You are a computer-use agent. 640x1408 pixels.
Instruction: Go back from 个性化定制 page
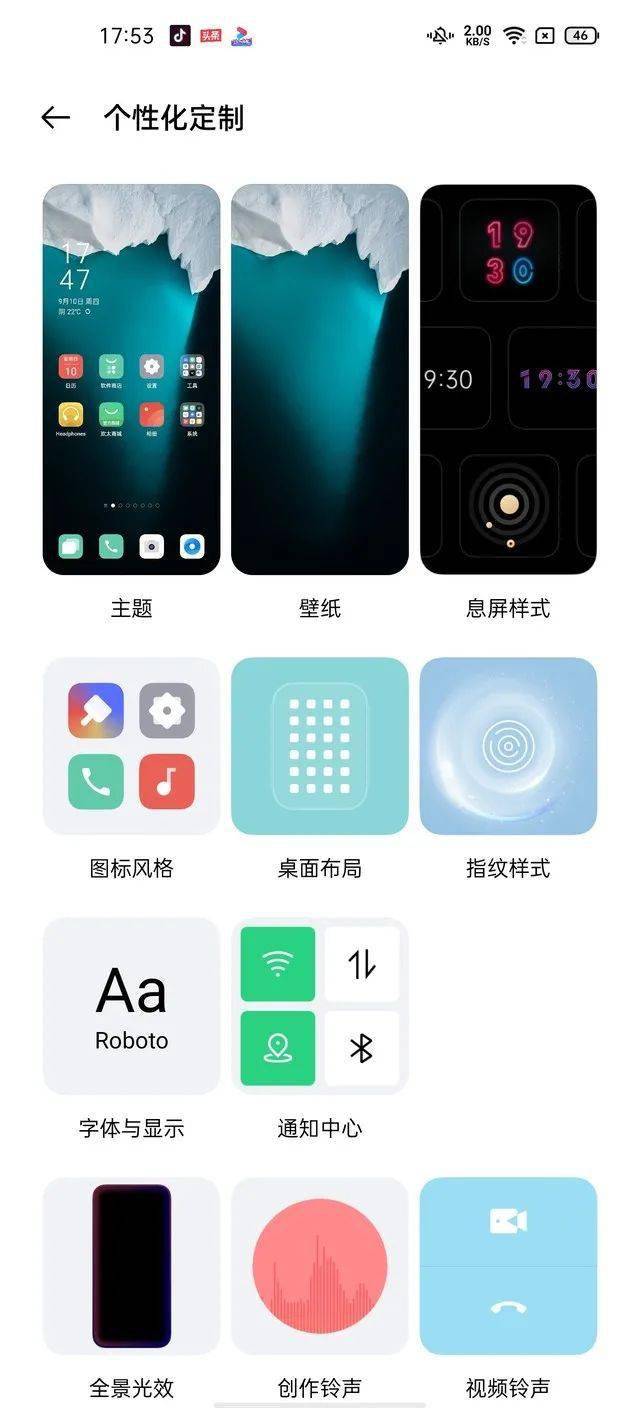[56, 118]
